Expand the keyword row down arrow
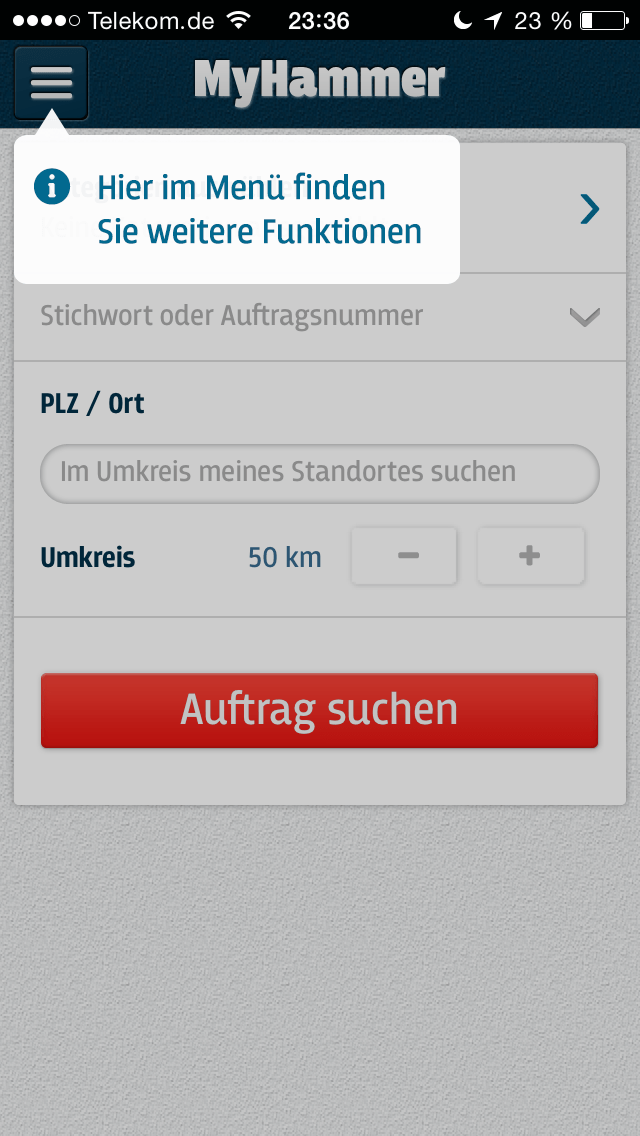Viewport: 640px width, 1136px height. [584, 317]
